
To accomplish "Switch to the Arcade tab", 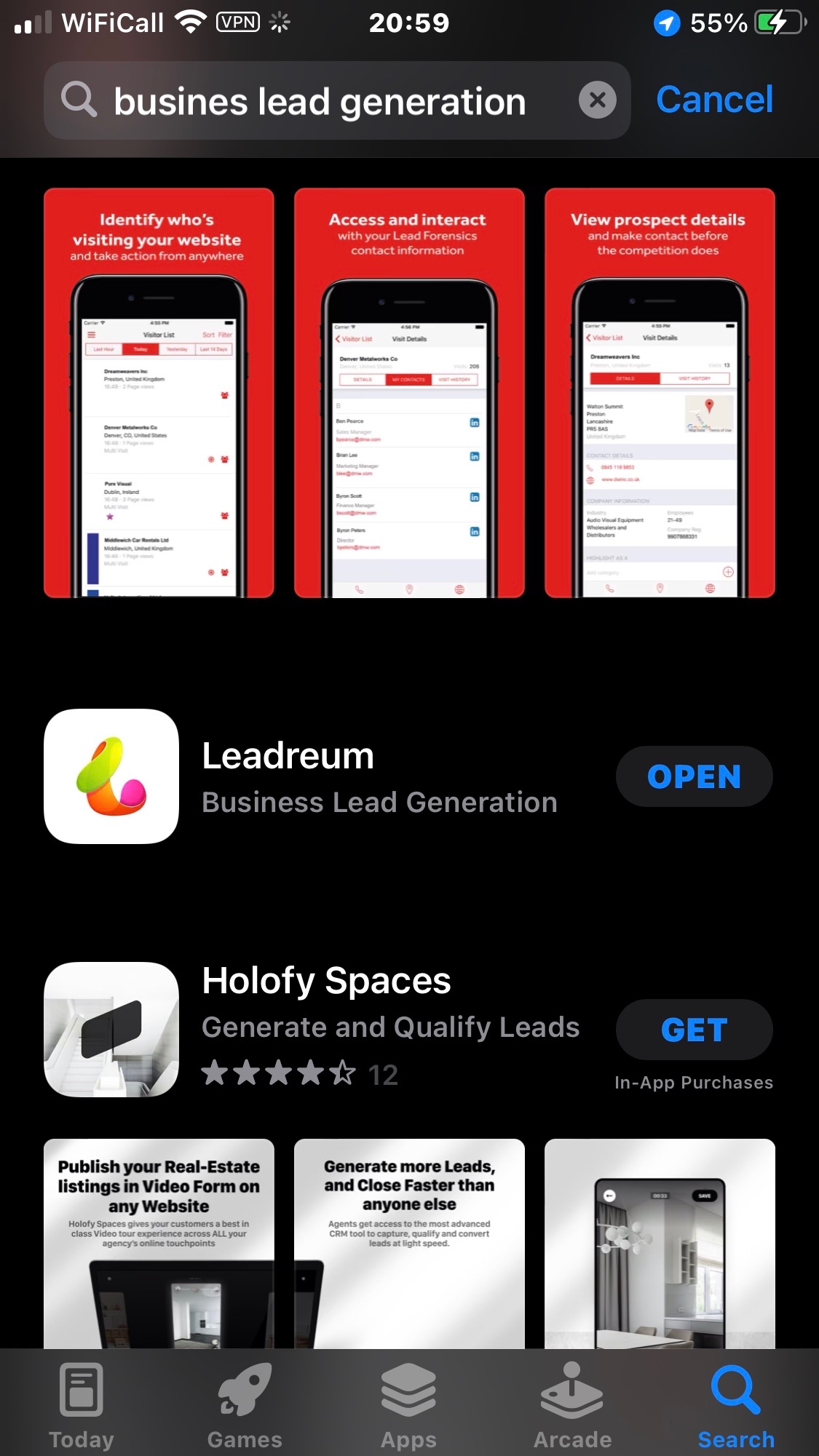I will point(572,1406).
